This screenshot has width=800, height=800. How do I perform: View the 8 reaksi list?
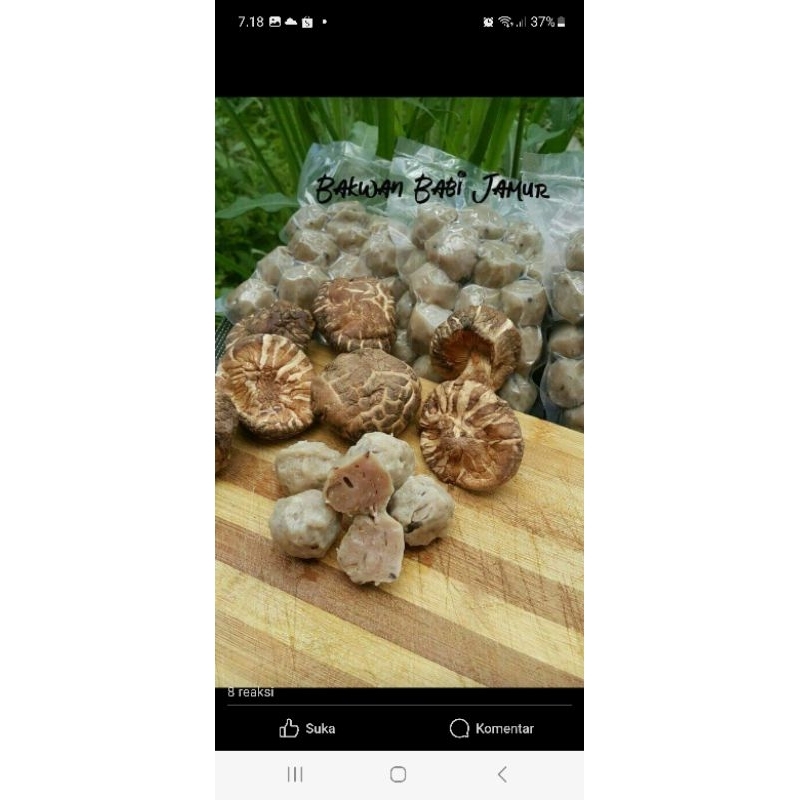click(x=250, y=692)
